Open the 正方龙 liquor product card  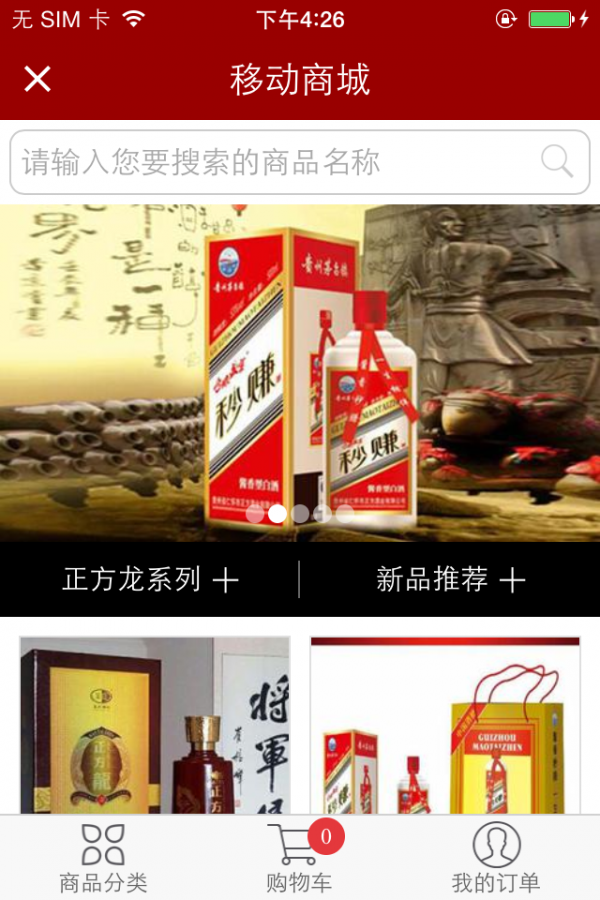click(154, 725)
